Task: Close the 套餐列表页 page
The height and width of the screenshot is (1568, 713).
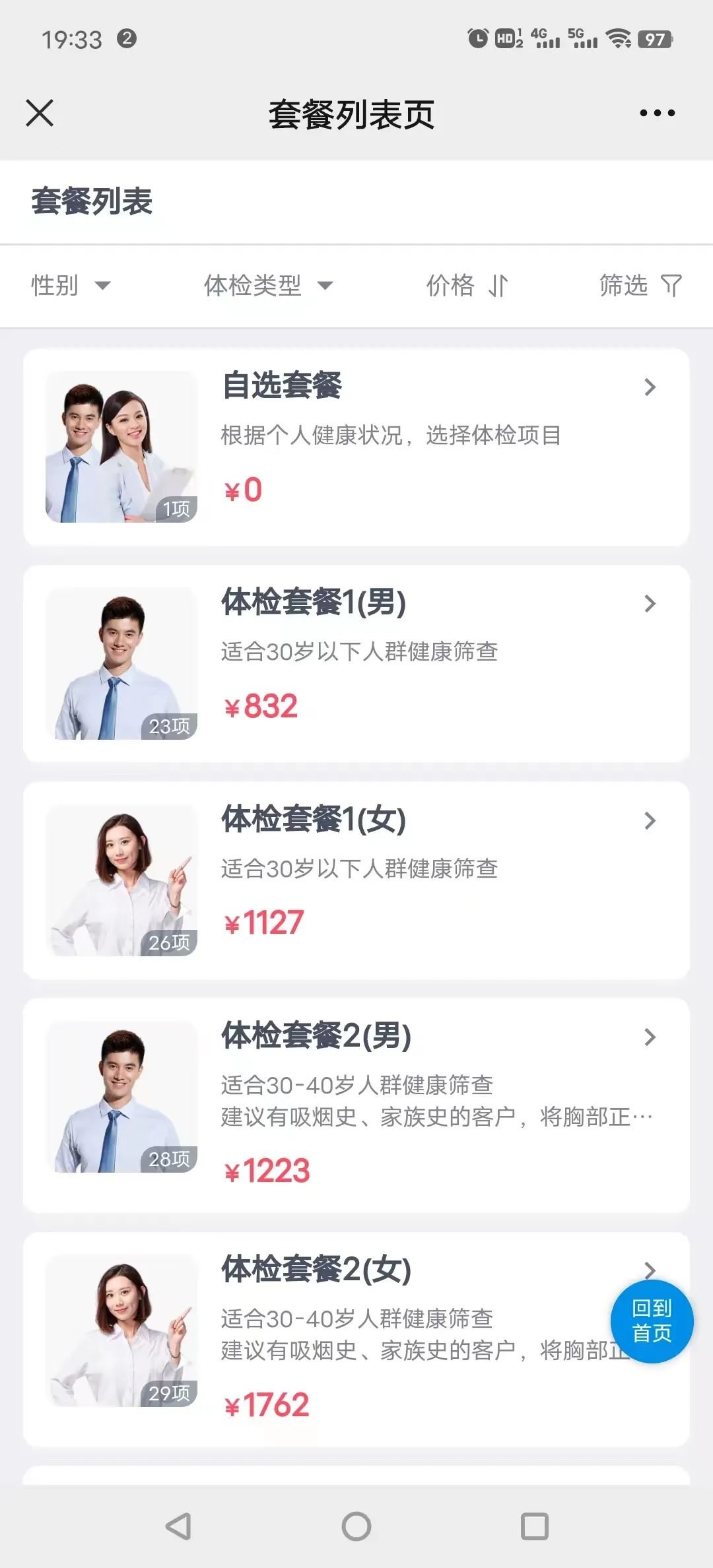Action: pos(40,113)
